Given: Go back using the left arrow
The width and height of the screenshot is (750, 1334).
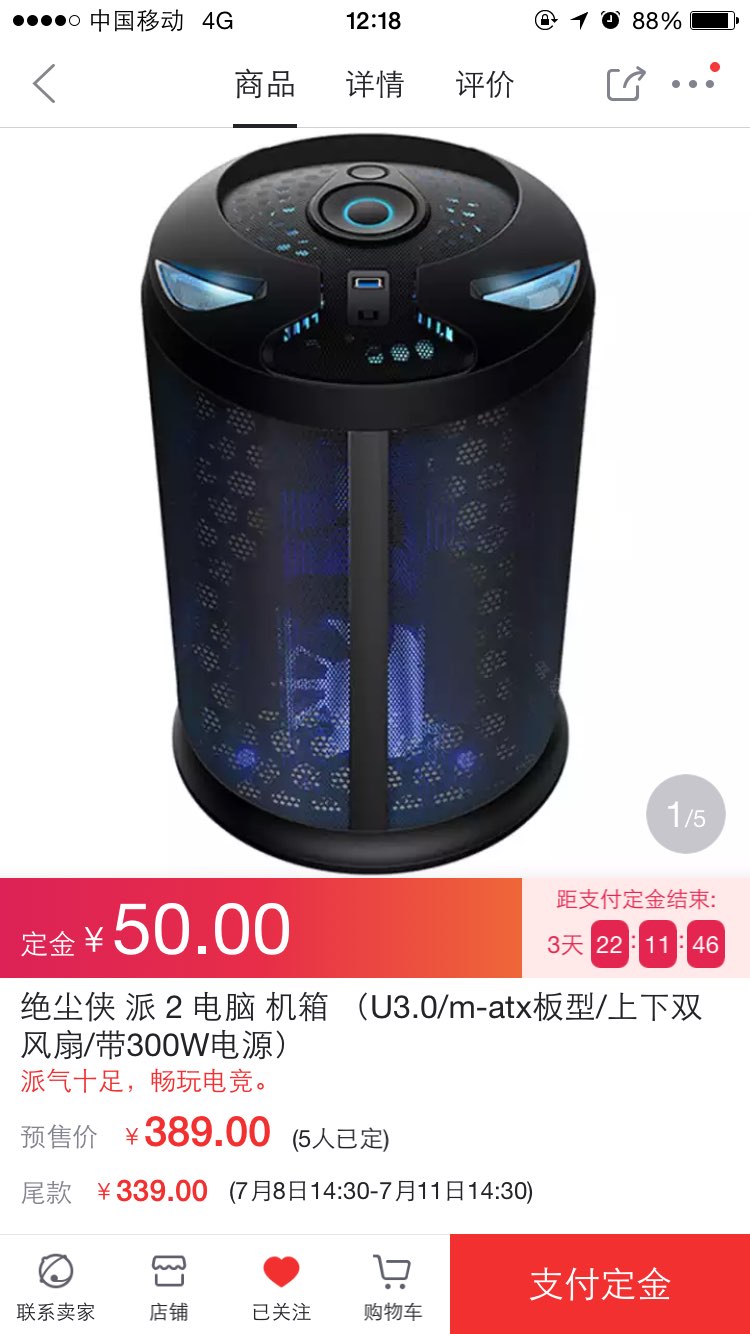Looking at the screenshot, I should click(44, 84).
